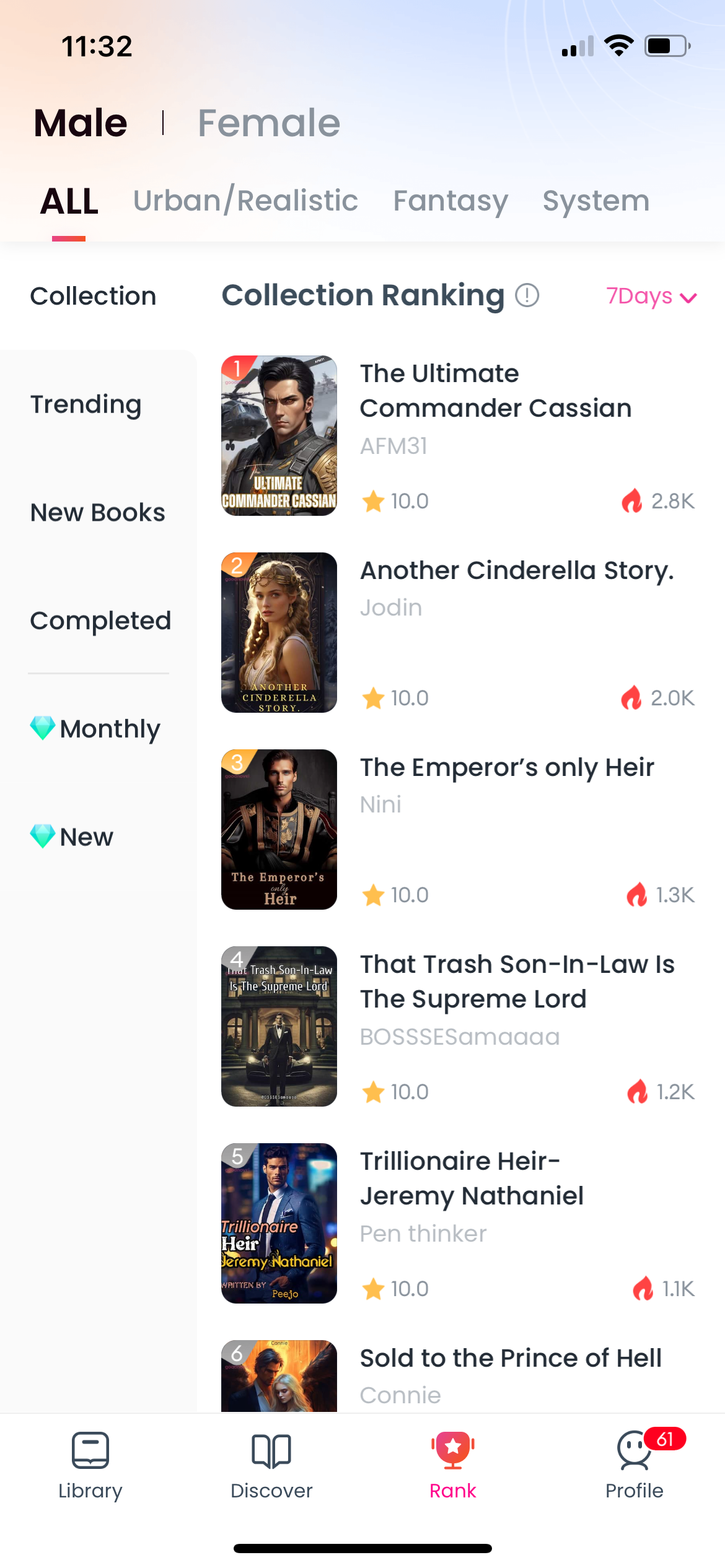Viewport: 725px width, 1568px height.
Task: Click the Collection Ranking info icon
Action: pyautogui.click(x=527, y=296)
